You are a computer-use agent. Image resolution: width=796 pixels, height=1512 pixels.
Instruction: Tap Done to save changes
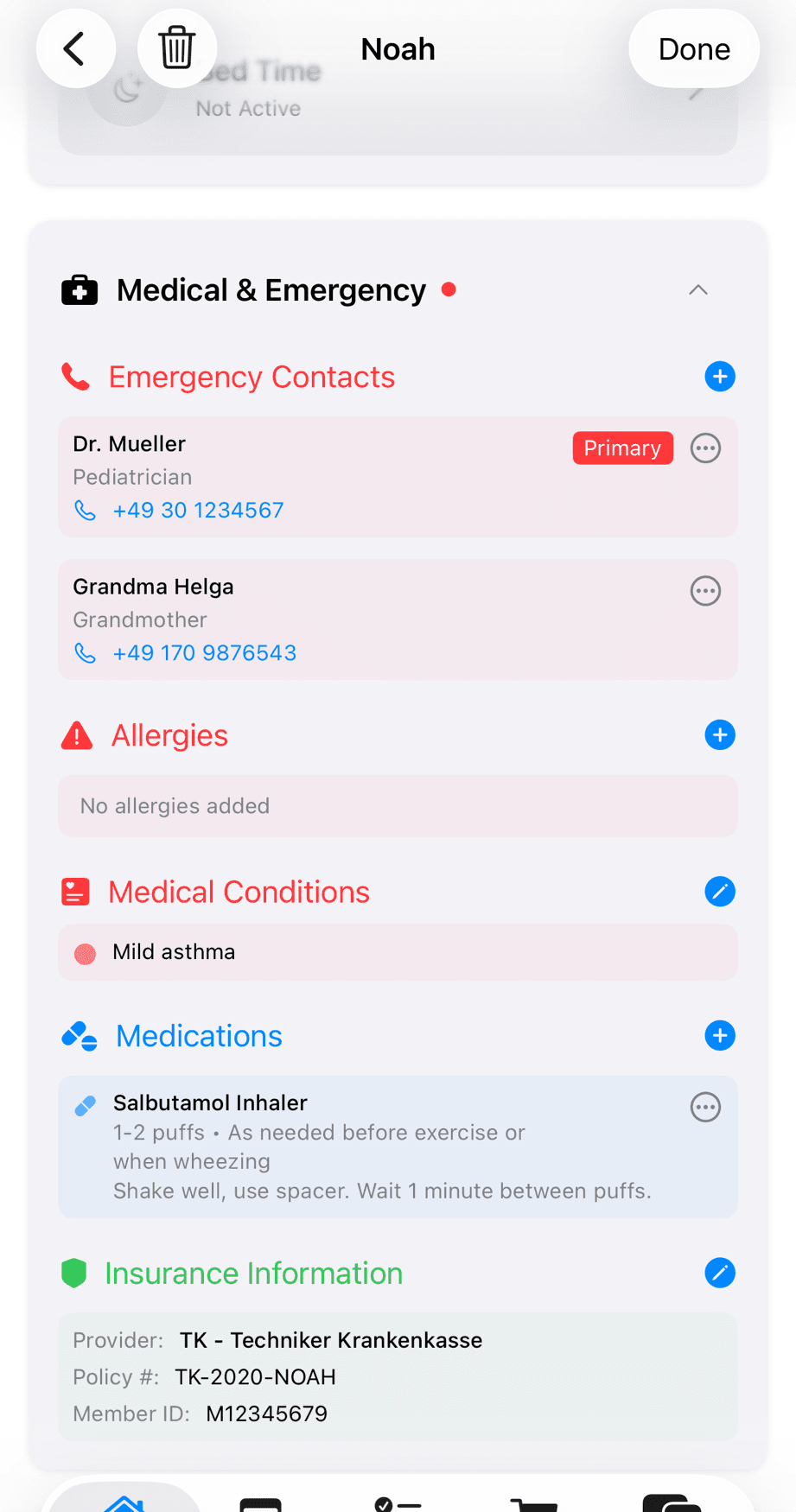693,48
